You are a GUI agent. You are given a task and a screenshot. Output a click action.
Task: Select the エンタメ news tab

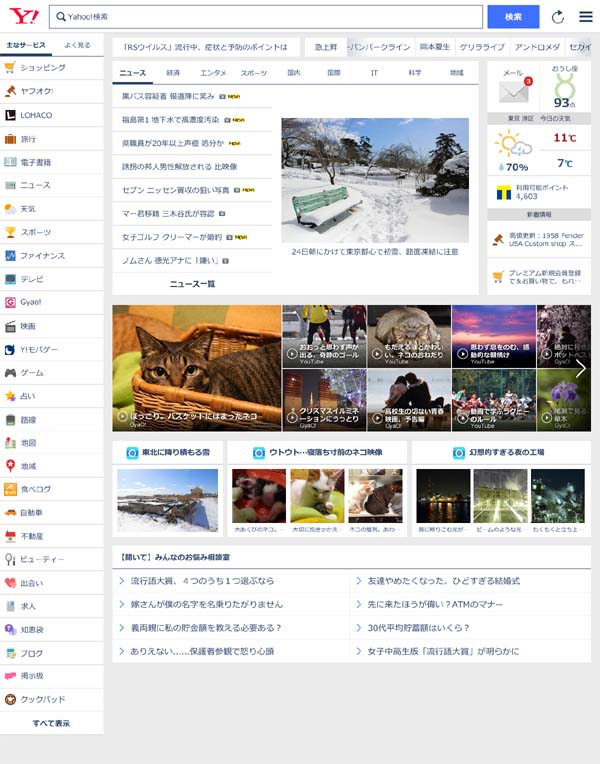213,73
